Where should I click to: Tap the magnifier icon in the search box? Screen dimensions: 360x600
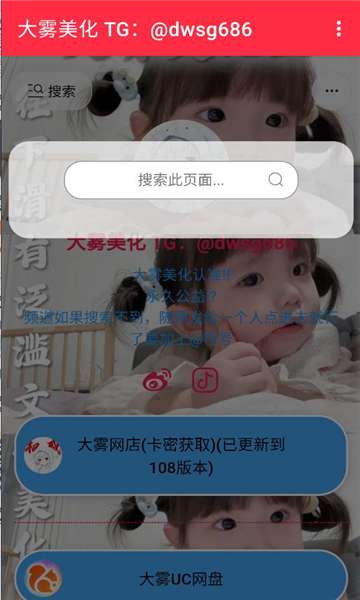[x=275, y=179]
